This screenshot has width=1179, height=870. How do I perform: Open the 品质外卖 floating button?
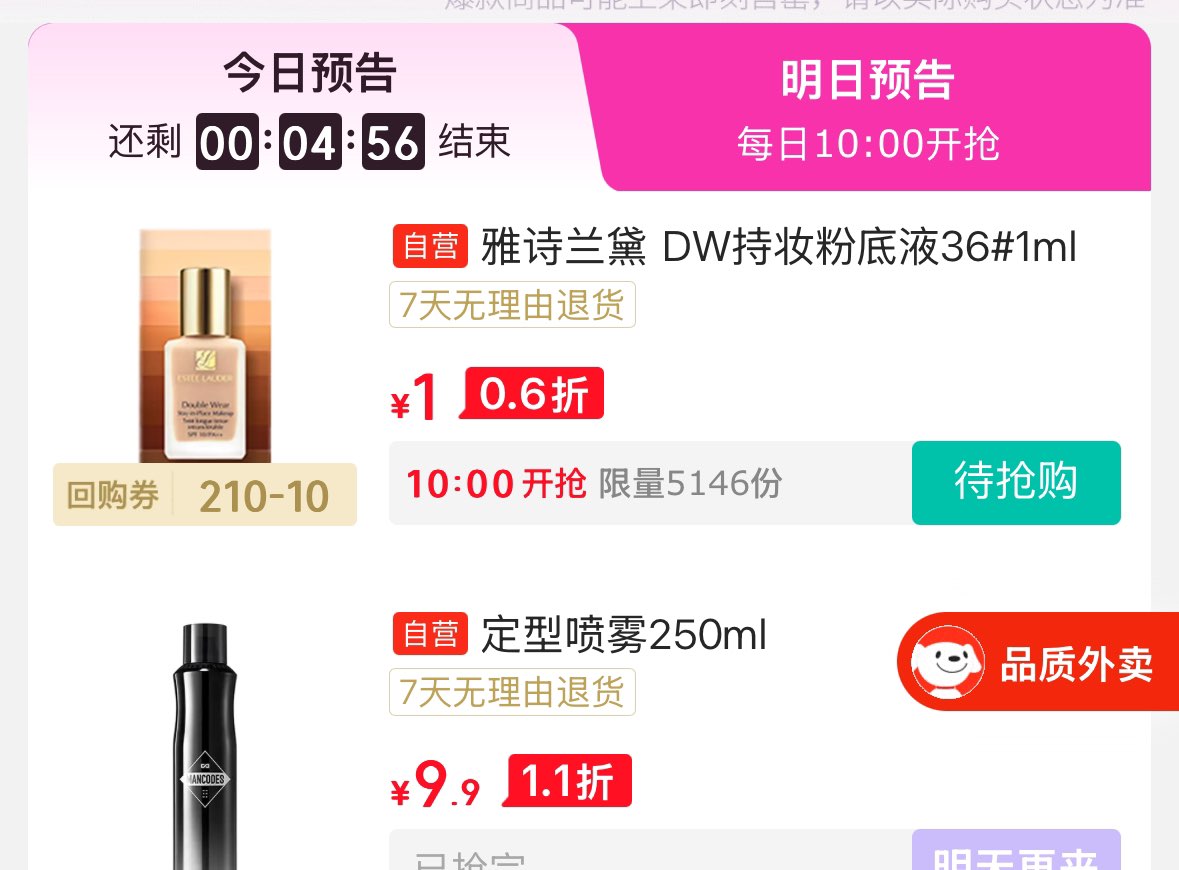pos(1038,662)
